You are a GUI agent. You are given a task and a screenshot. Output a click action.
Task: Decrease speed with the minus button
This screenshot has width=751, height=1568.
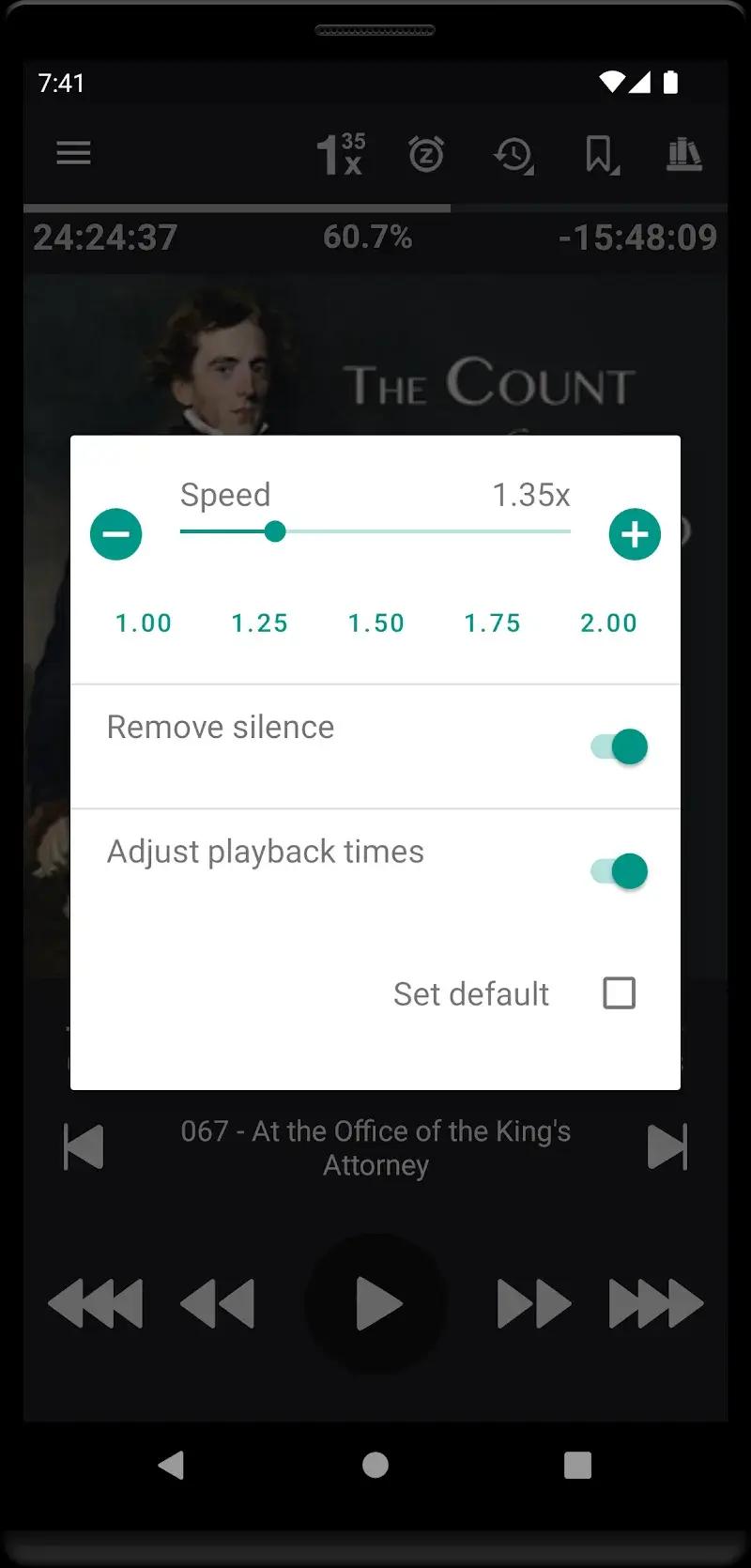(115, 534)
